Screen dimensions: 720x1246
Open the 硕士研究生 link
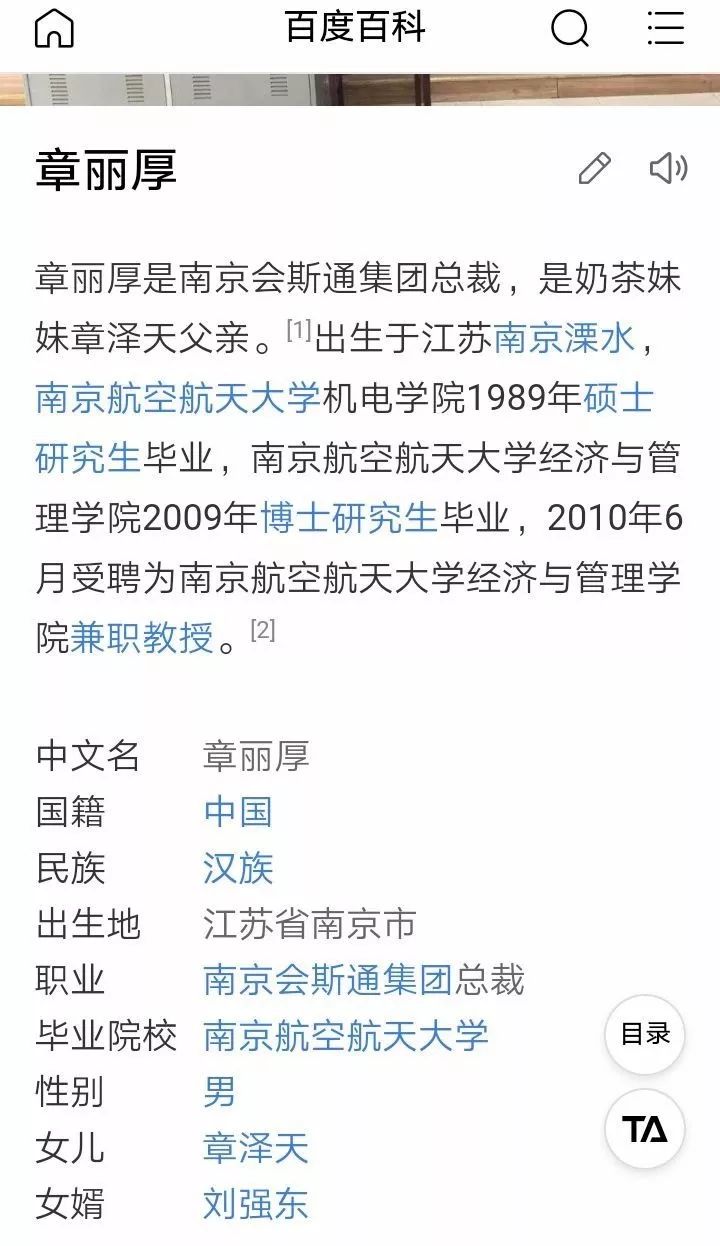tap(617, 398)
